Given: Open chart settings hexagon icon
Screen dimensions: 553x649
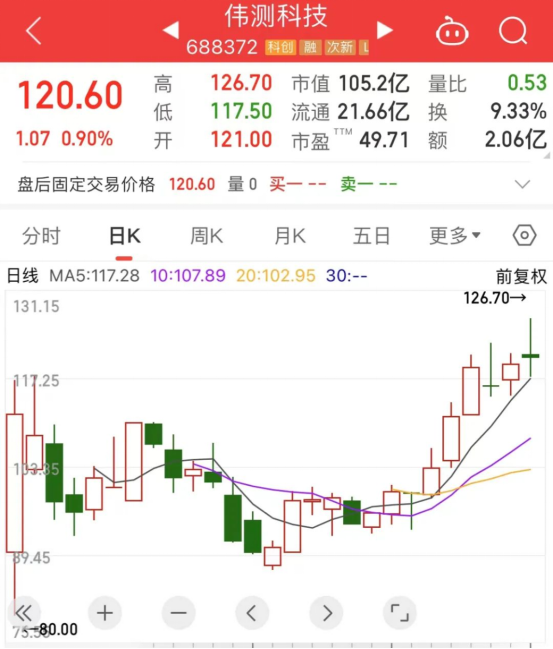Looking at the screenshot, I should click(524, 236).
